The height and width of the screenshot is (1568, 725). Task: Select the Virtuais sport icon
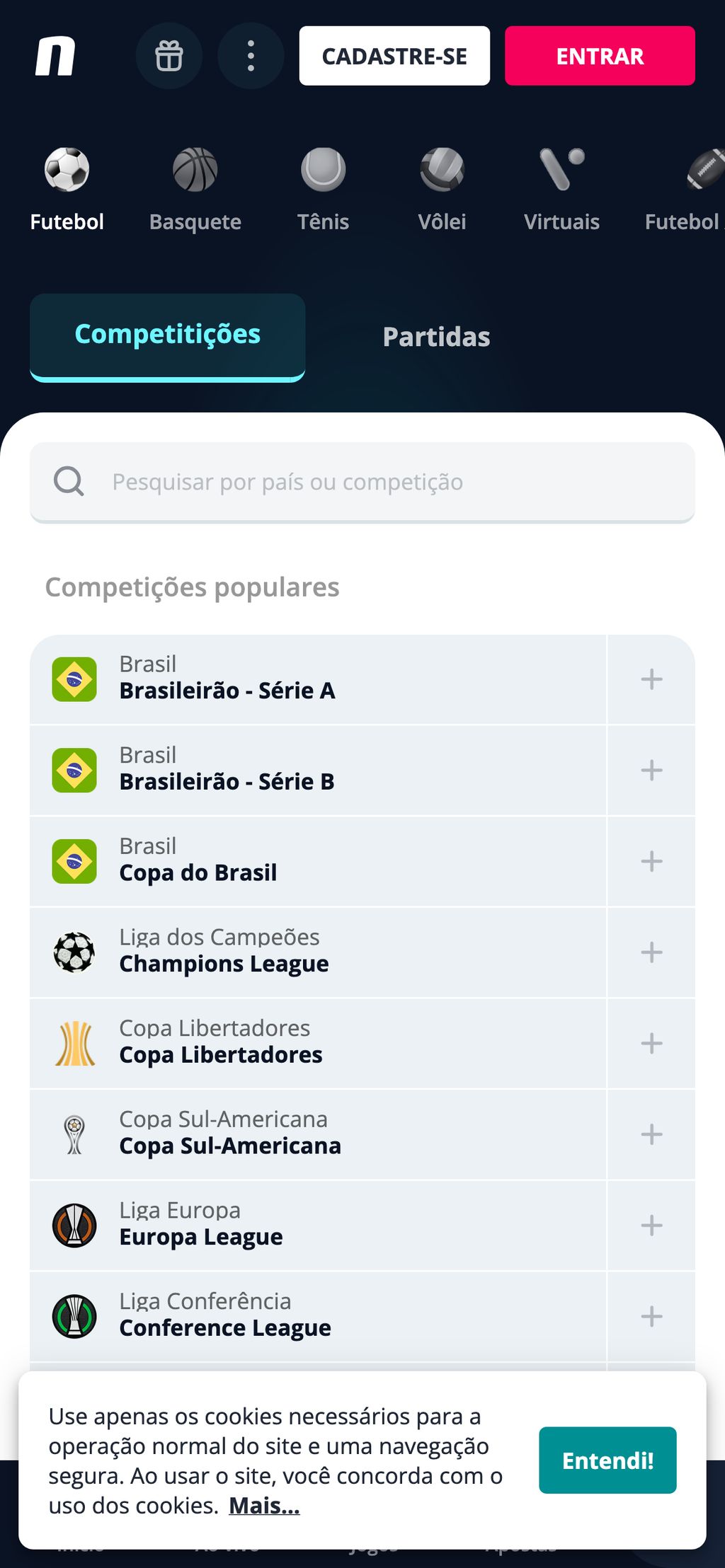pos(561,184)
